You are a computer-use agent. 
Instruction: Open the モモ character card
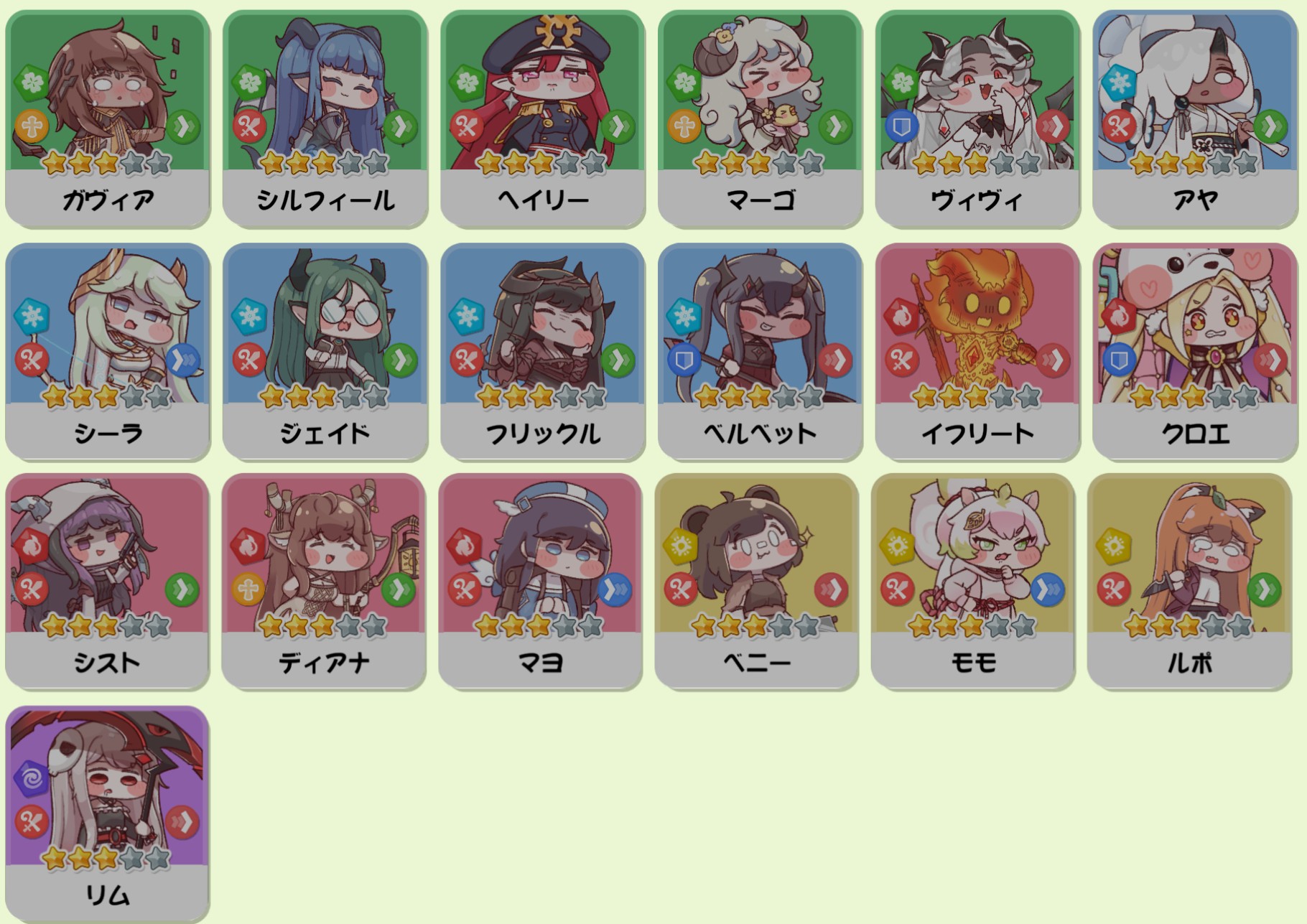(973, 582)
